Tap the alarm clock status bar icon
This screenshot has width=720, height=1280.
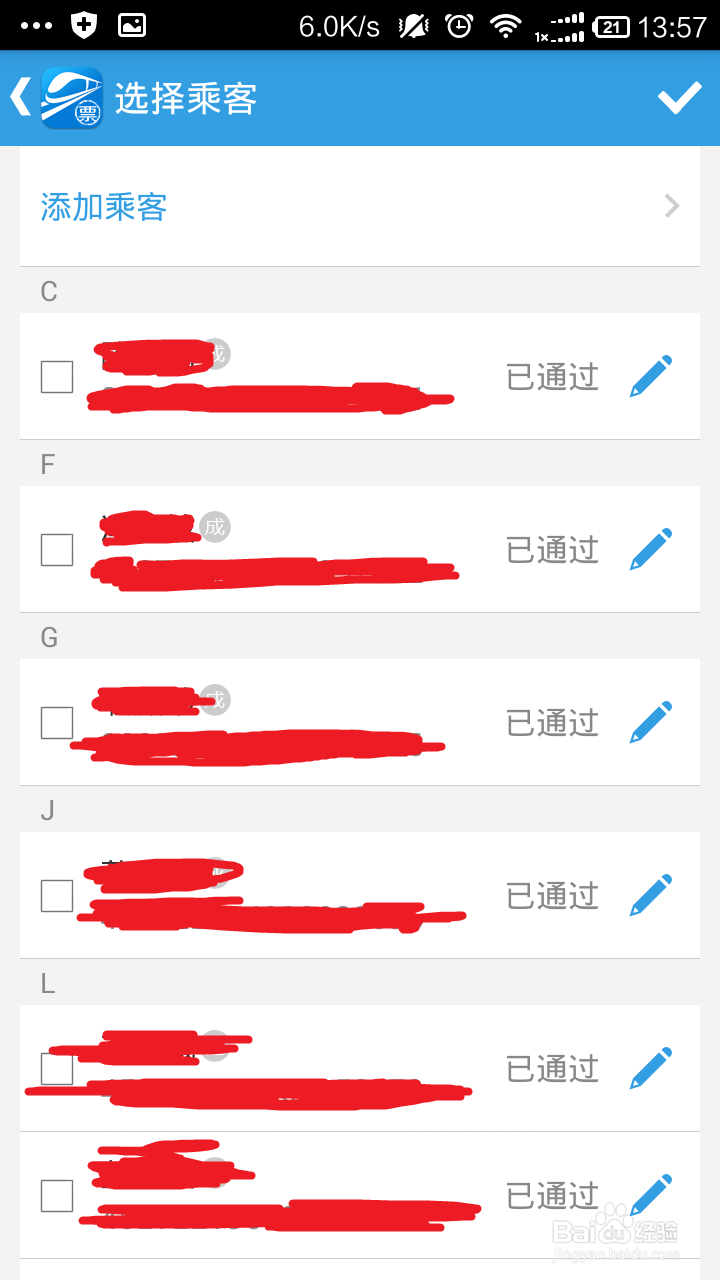459,24
